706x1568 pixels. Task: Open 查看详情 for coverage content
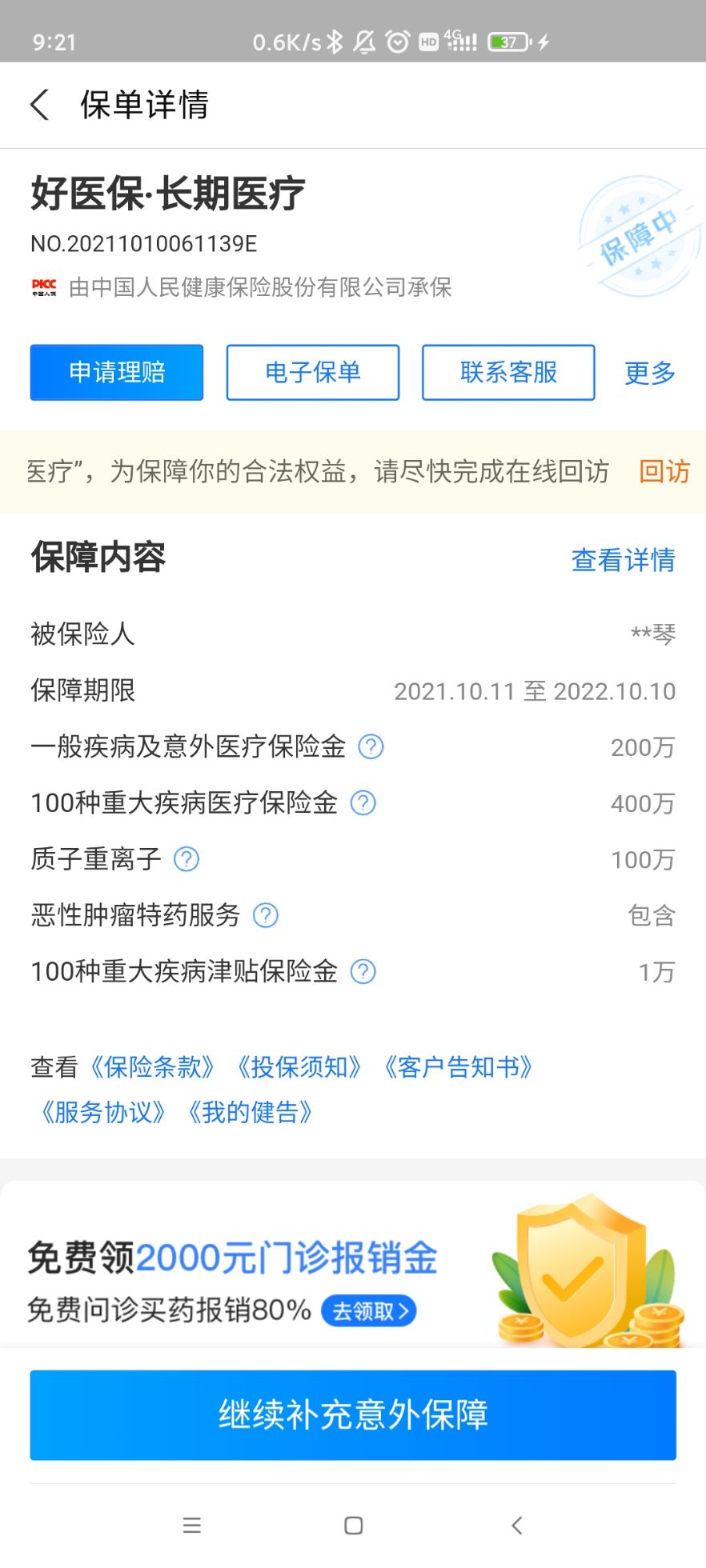[x=623, y=560]
